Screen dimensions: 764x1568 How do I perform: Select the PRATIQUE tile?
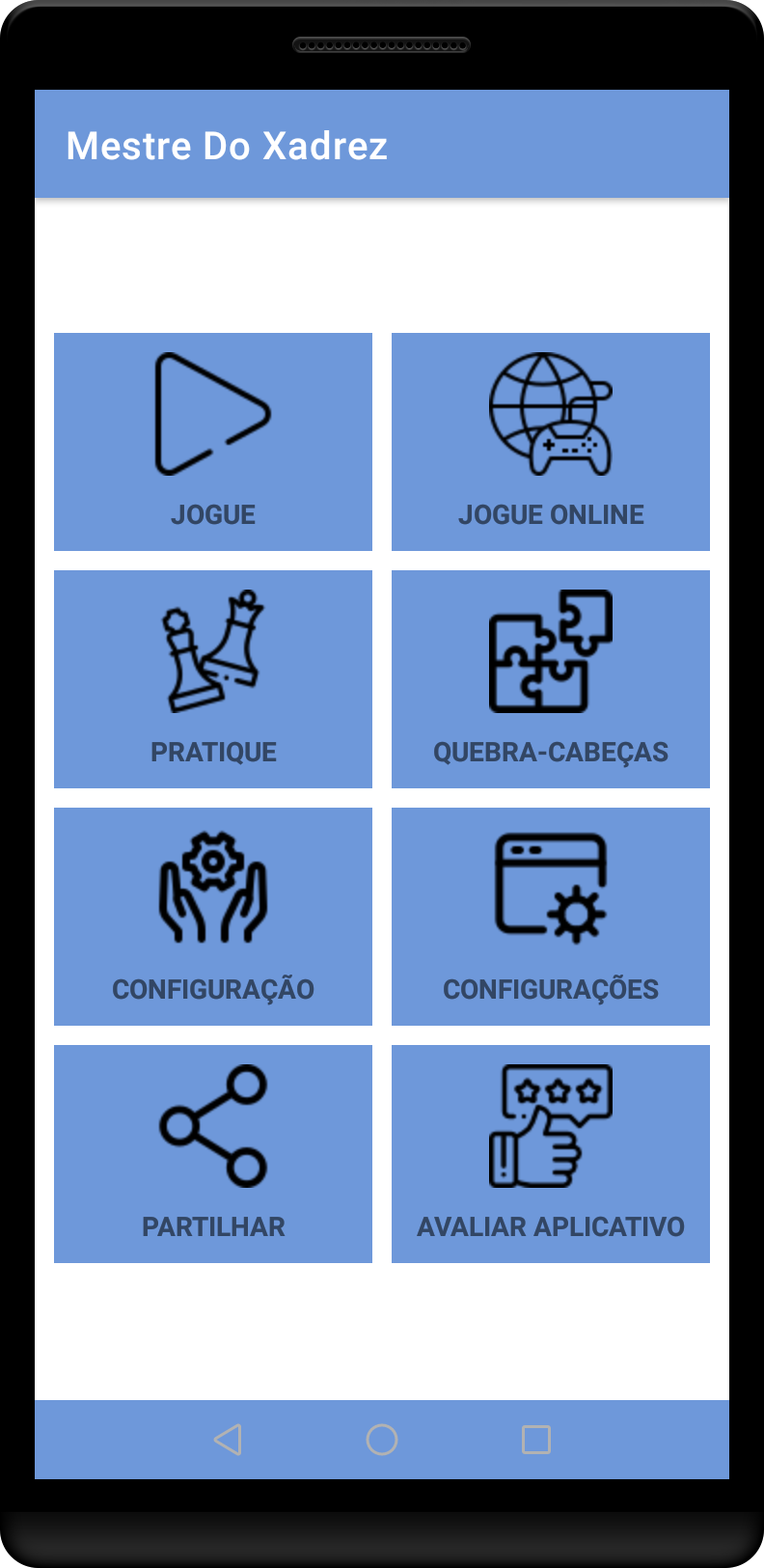tap(213, 679)
